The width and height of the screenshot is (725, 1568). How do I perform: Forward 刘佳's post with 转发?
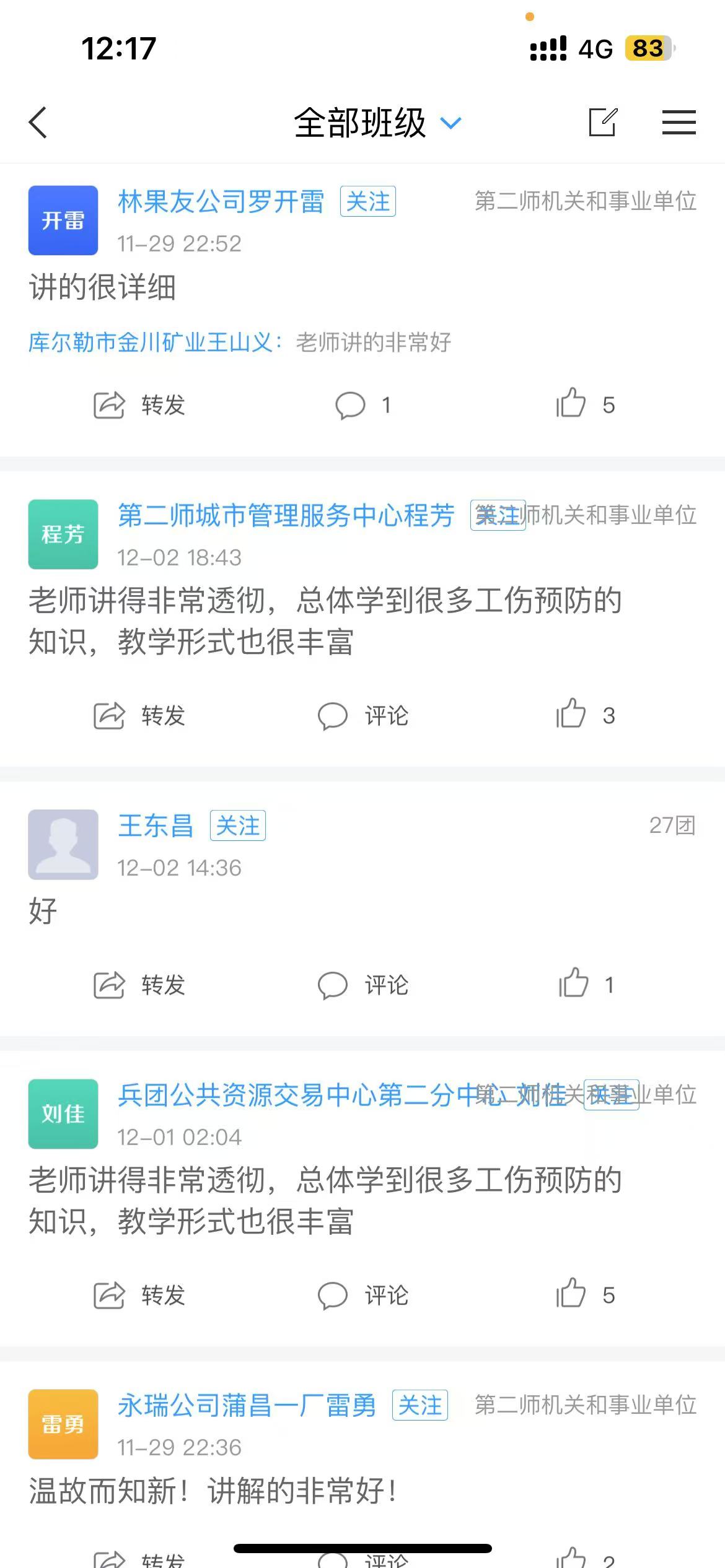click(x=140, y=1296)
